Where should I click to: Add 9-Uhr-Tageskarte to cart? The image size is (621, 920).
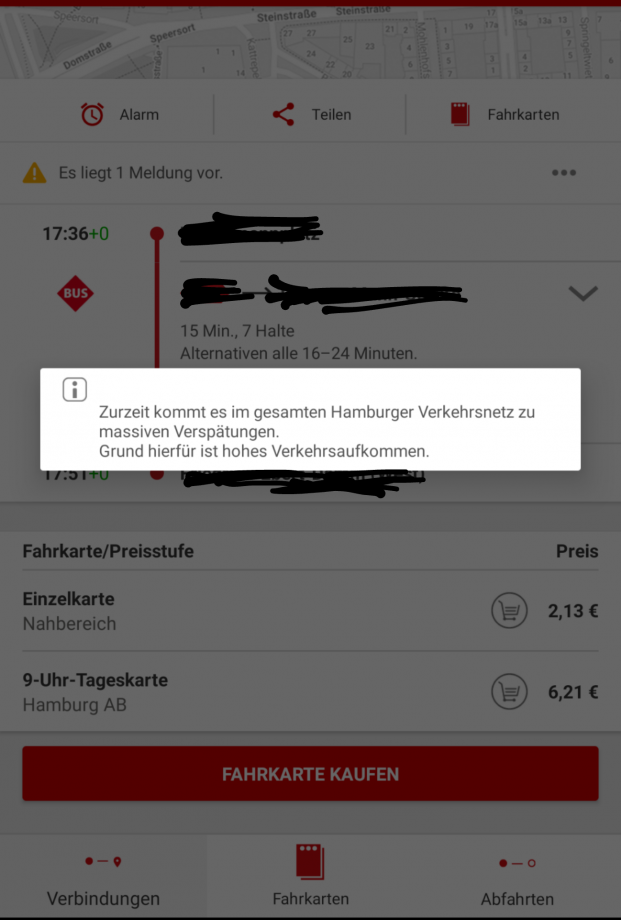click(x=509, y=691)
